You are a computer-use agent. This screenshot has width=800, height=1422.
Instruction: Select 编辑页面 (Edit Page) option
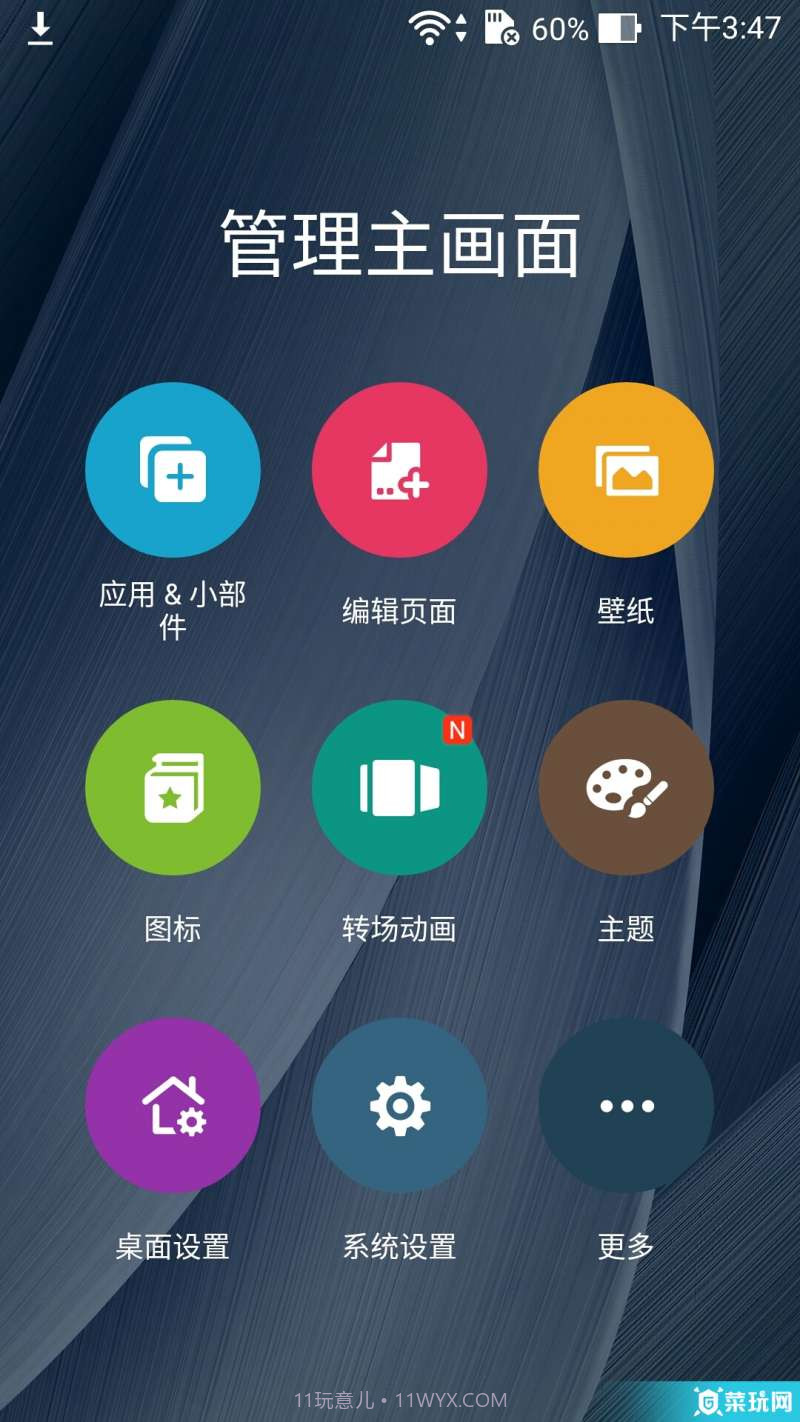[x=400, y=471]
